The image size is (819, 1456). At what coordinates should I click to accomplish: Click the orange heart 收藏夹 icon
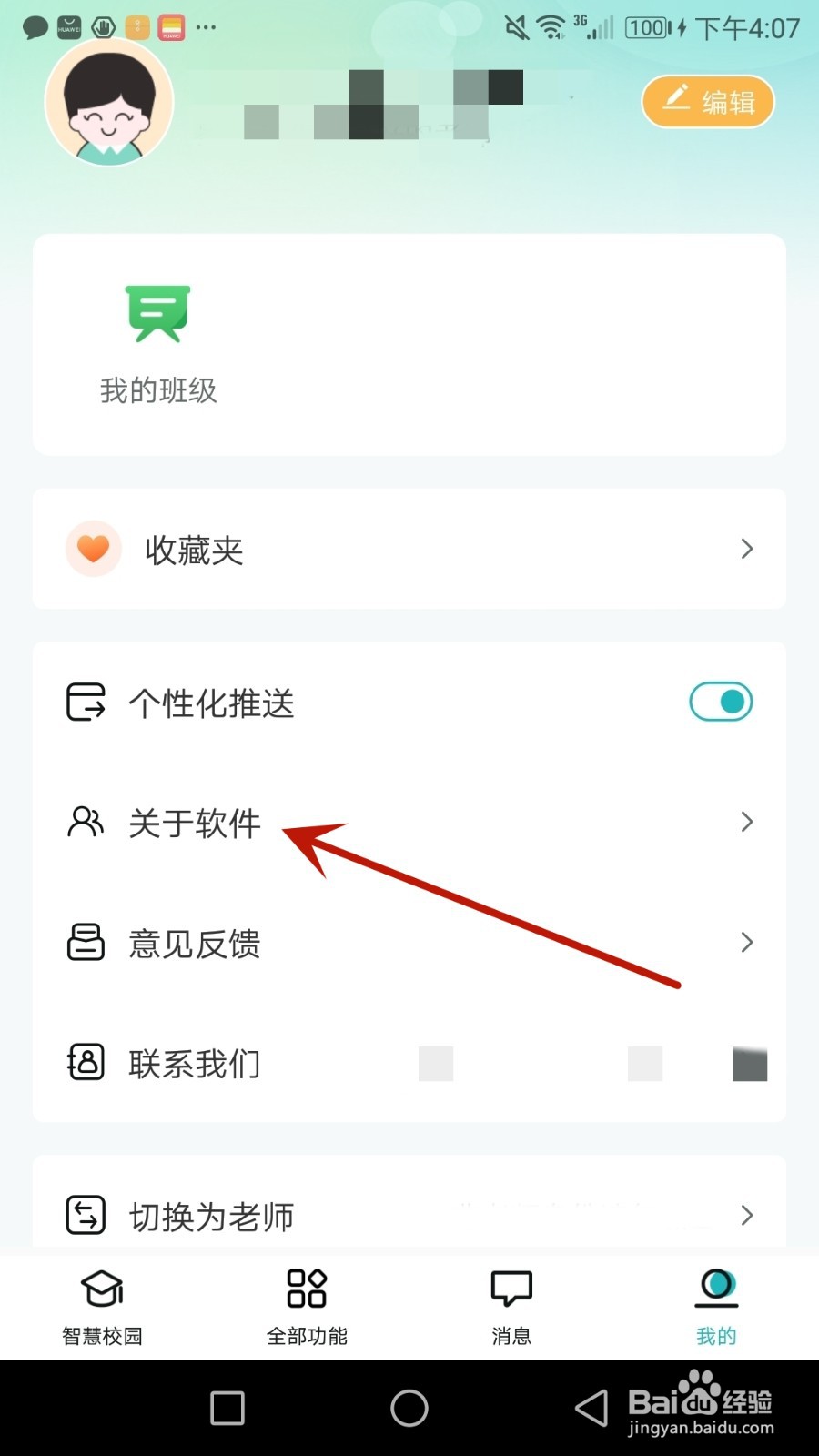94,549
